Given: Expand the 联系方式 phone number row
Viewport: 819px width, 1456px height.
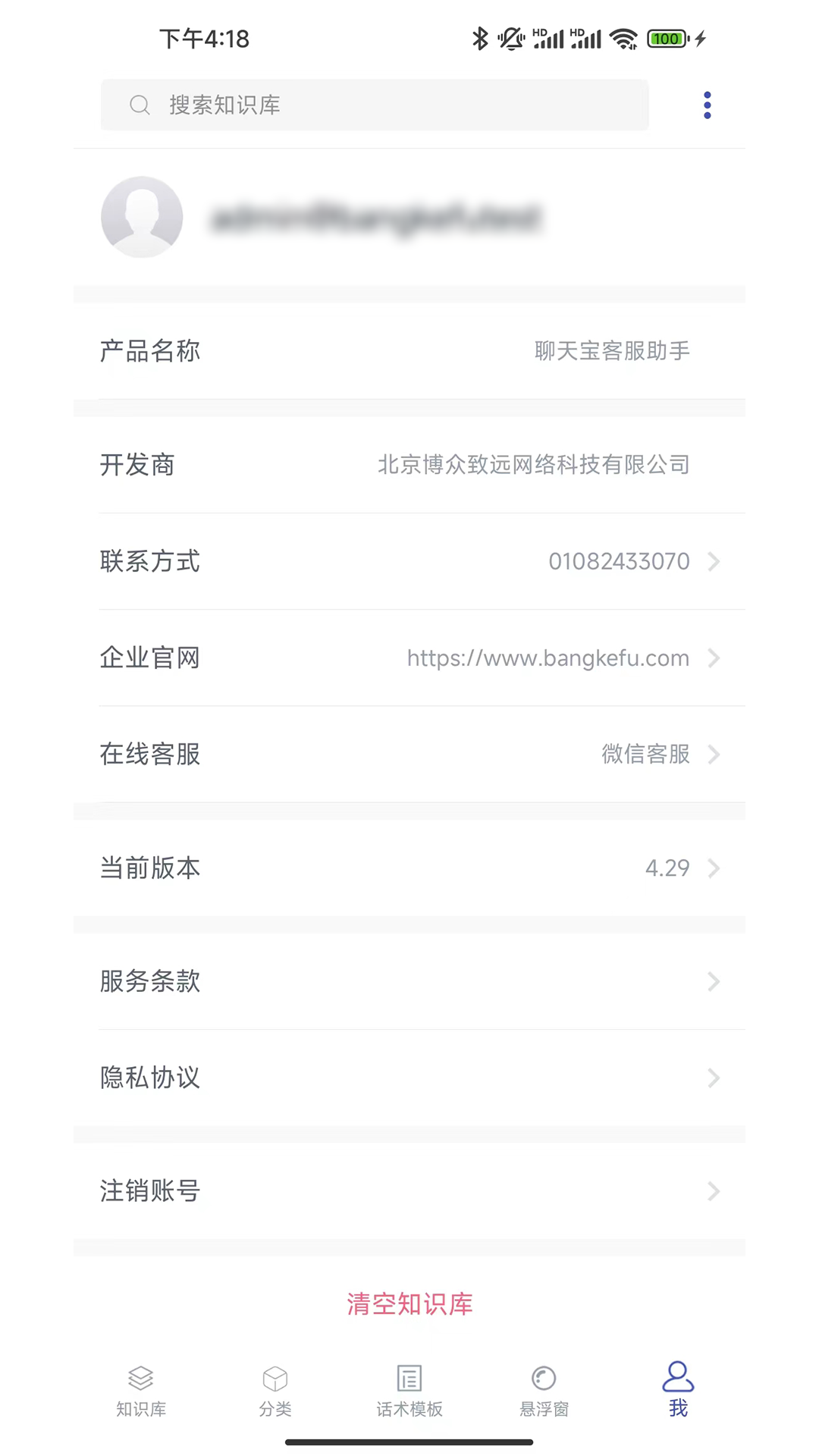Looking at the screenshot, I should pyautogui.click(x=714, y=562).
